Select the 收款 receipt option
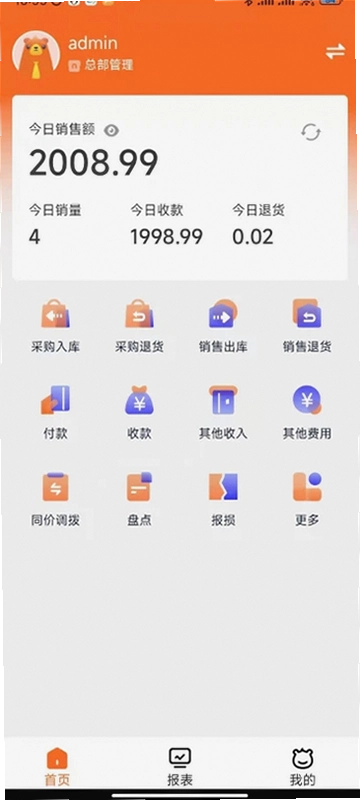This screenshot has width=360, height=800. click(139, 413)
